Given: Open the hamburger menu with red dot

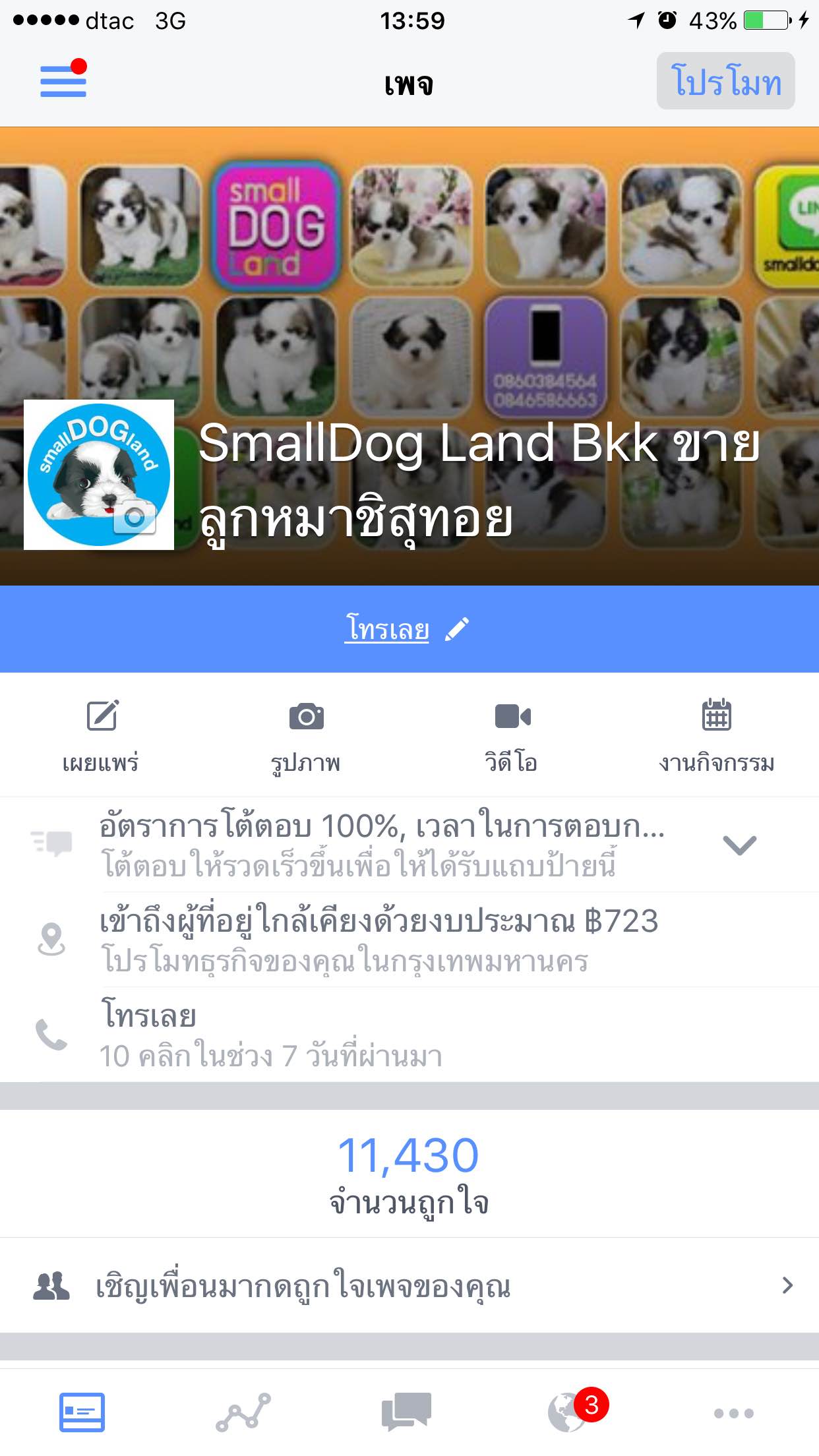Looking at the screenshot, I should 63,81.
